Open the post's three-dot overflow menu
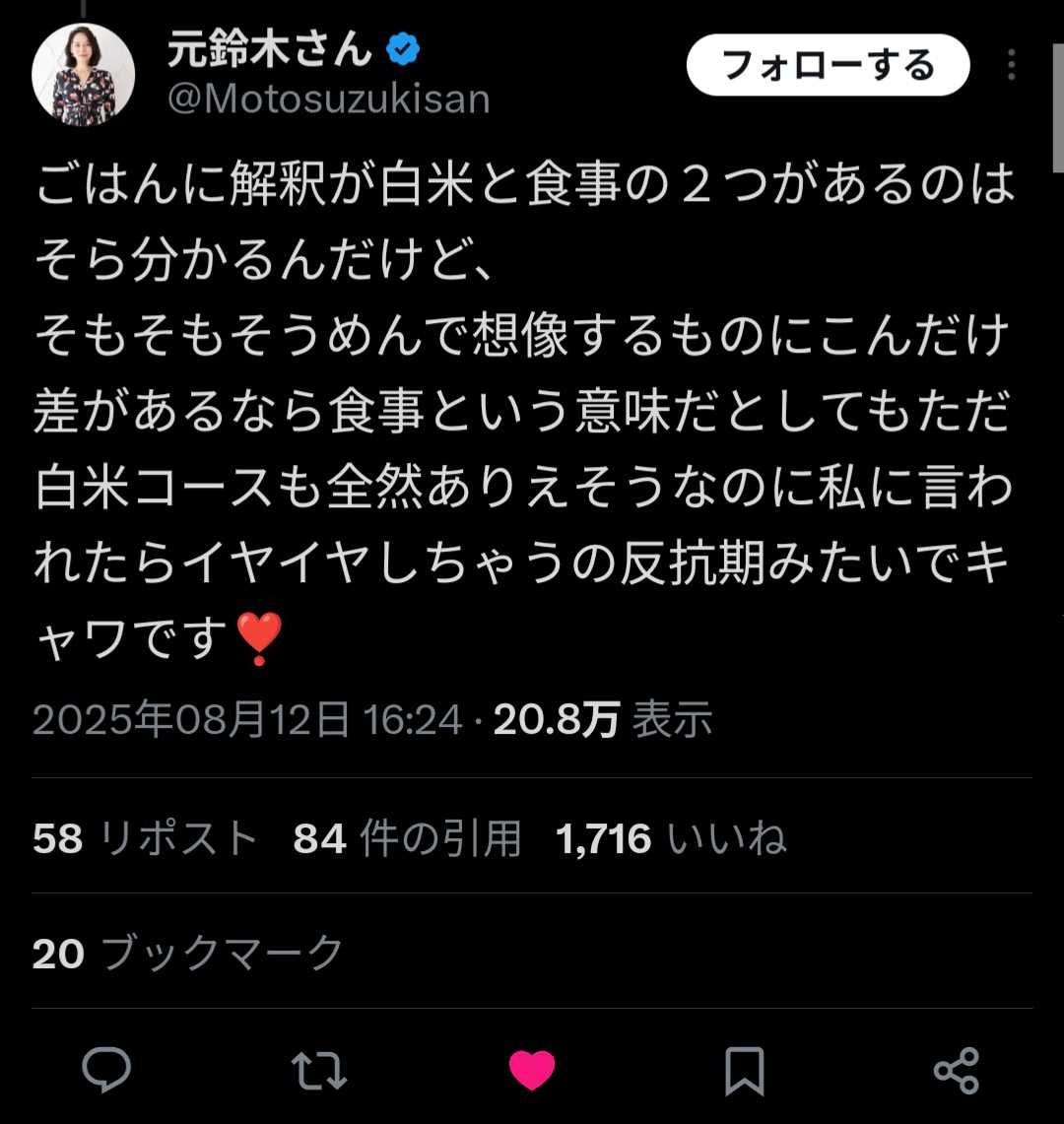Screen dimensions: 1064x1124 [1012, 65]
